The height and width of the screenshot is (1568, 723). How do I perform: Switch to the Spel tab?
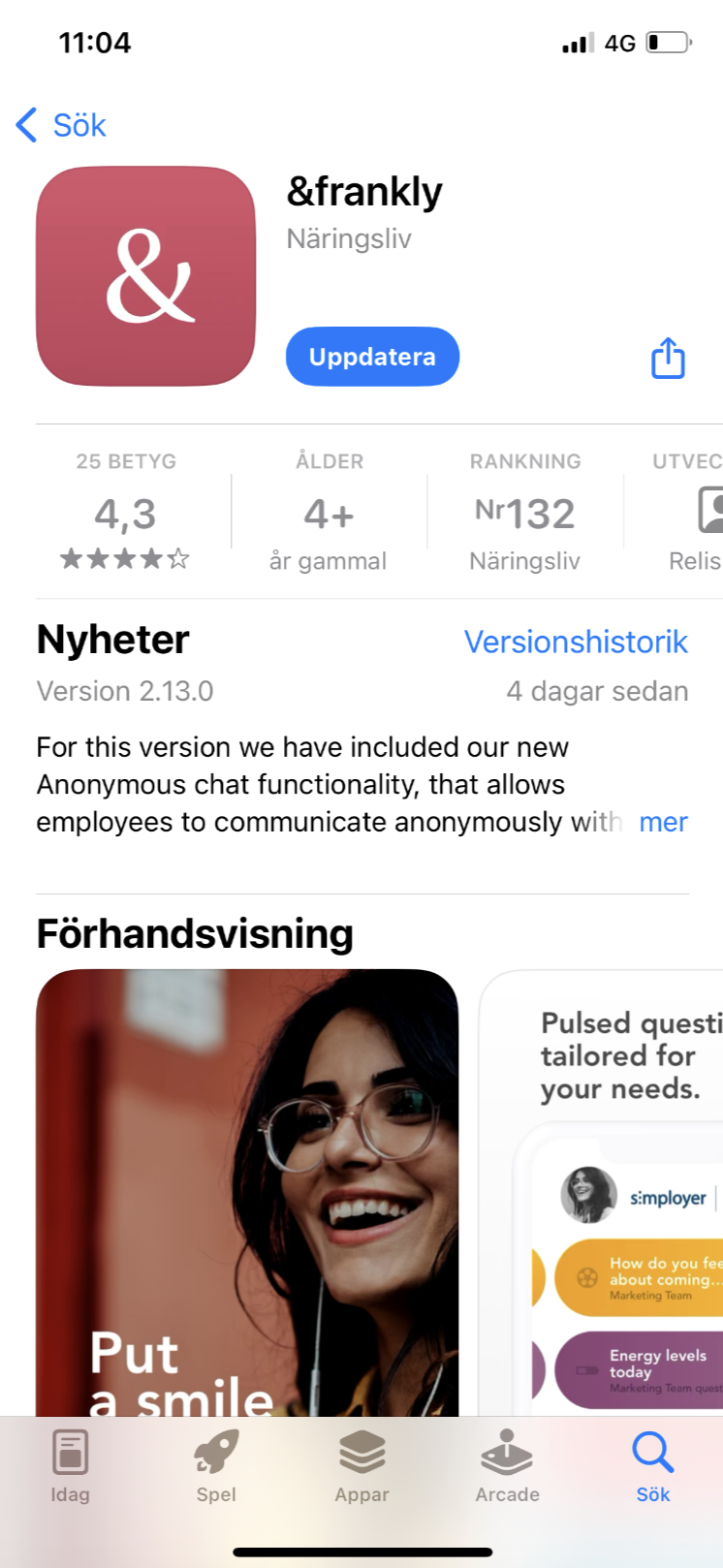[x=216, y=1466]
